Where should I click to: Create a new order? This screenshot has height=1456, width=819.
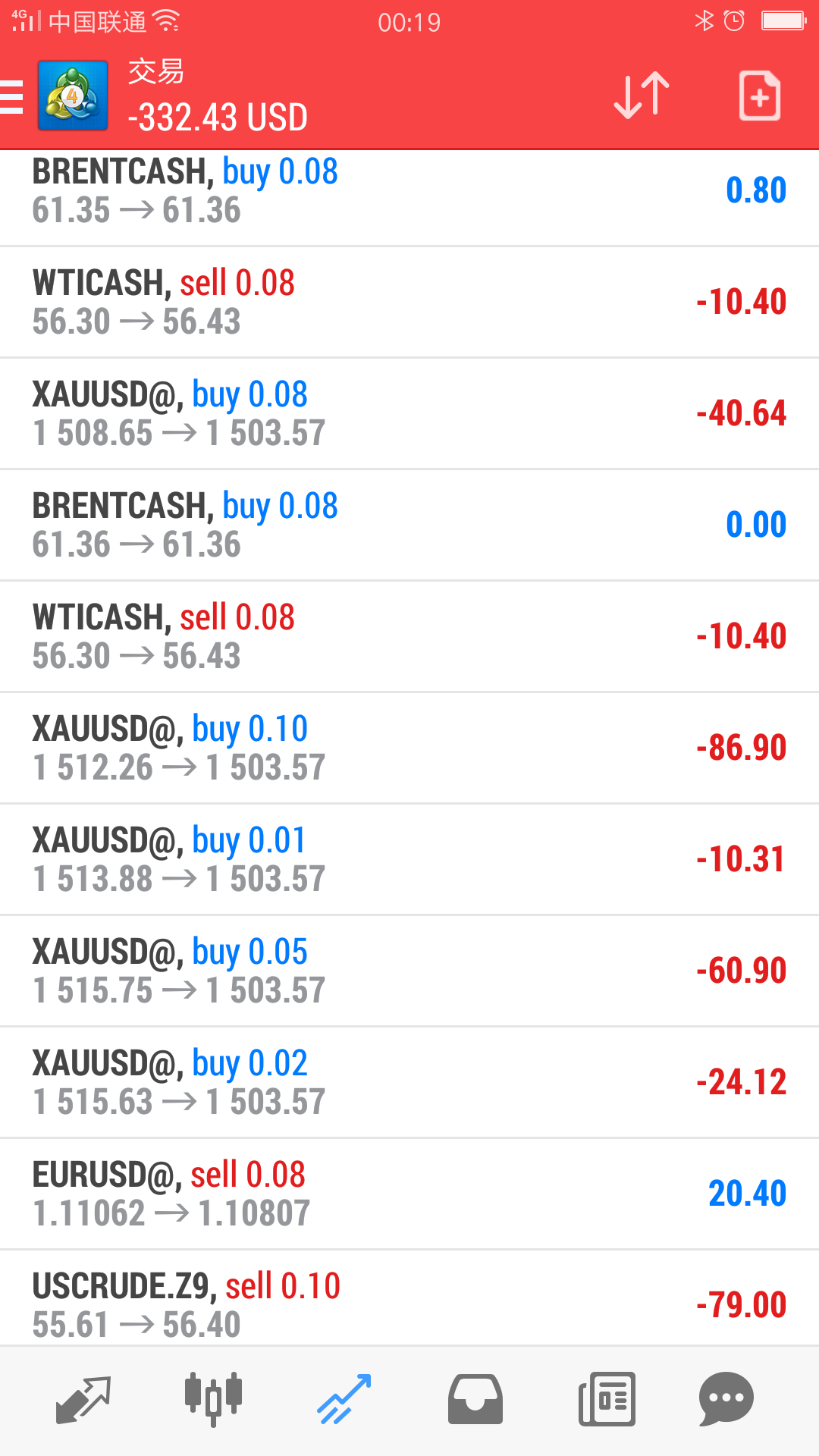pyautogui.click(x=759, y=96)
